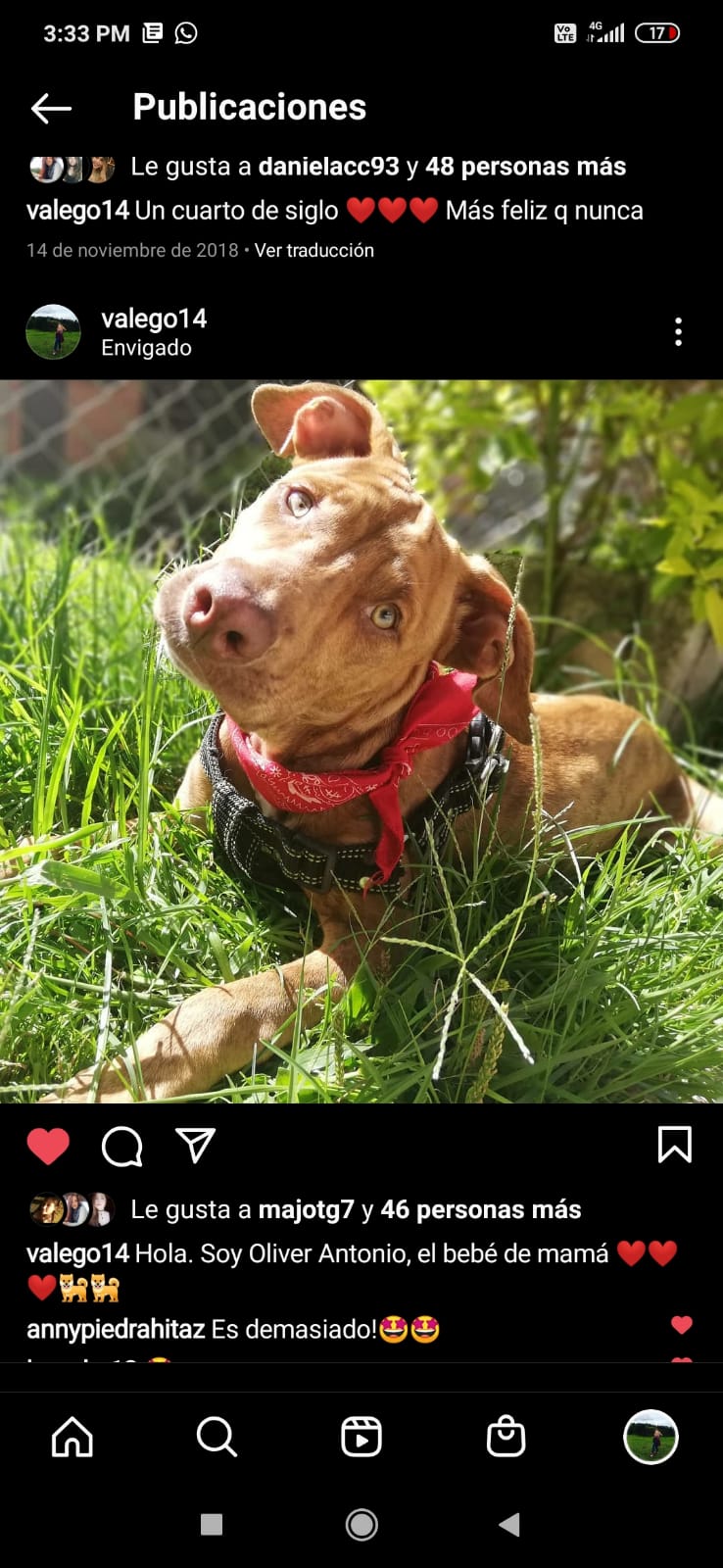Viewport: 723px width, 1568px height.
Task: Open the three-dot menu on valego14's post
Action: (678, 332)
